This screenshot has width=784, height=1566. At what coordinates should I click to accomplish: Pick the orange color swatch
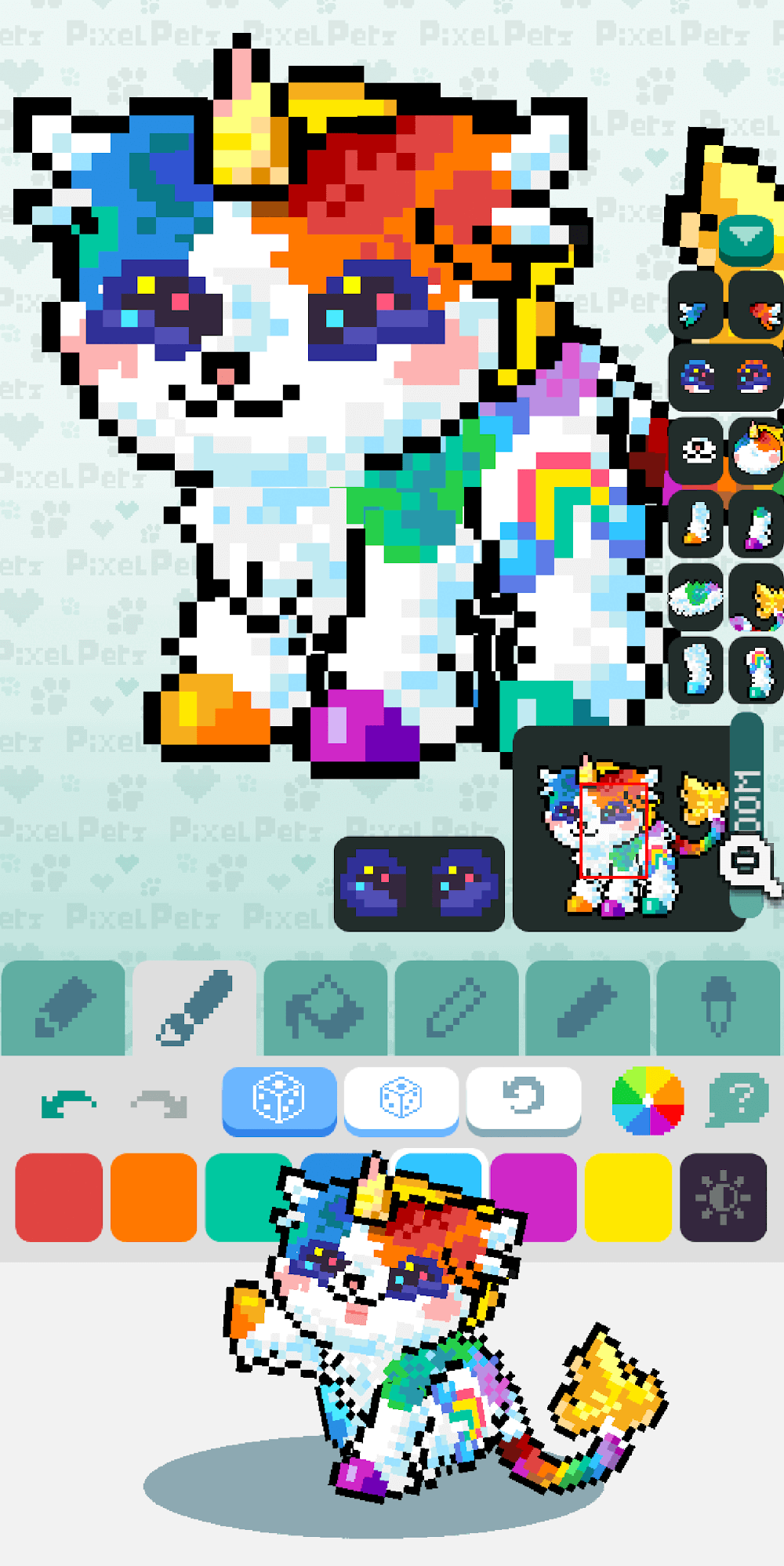pyautogui.click(x=154, y=1197)
